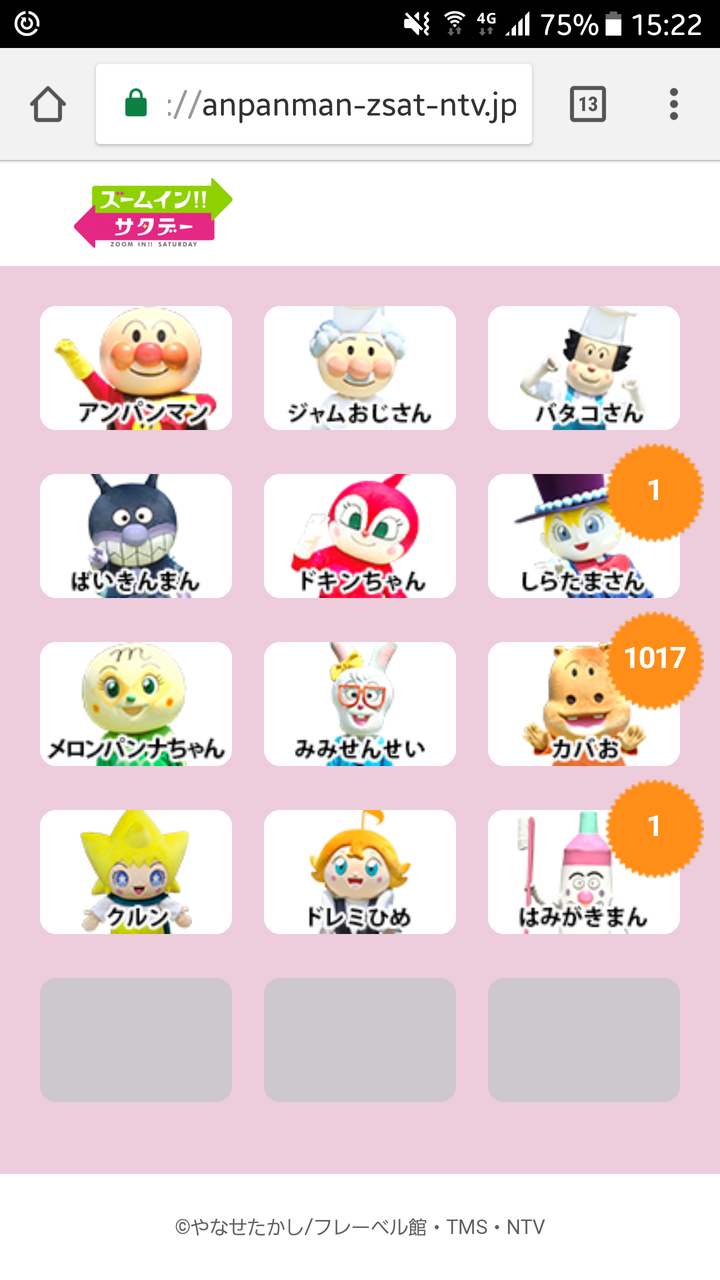This screenshot has width=720, height=1280.
Task: Open the browser tab switcher showing 13 tabs
Action: pos(587,102)
